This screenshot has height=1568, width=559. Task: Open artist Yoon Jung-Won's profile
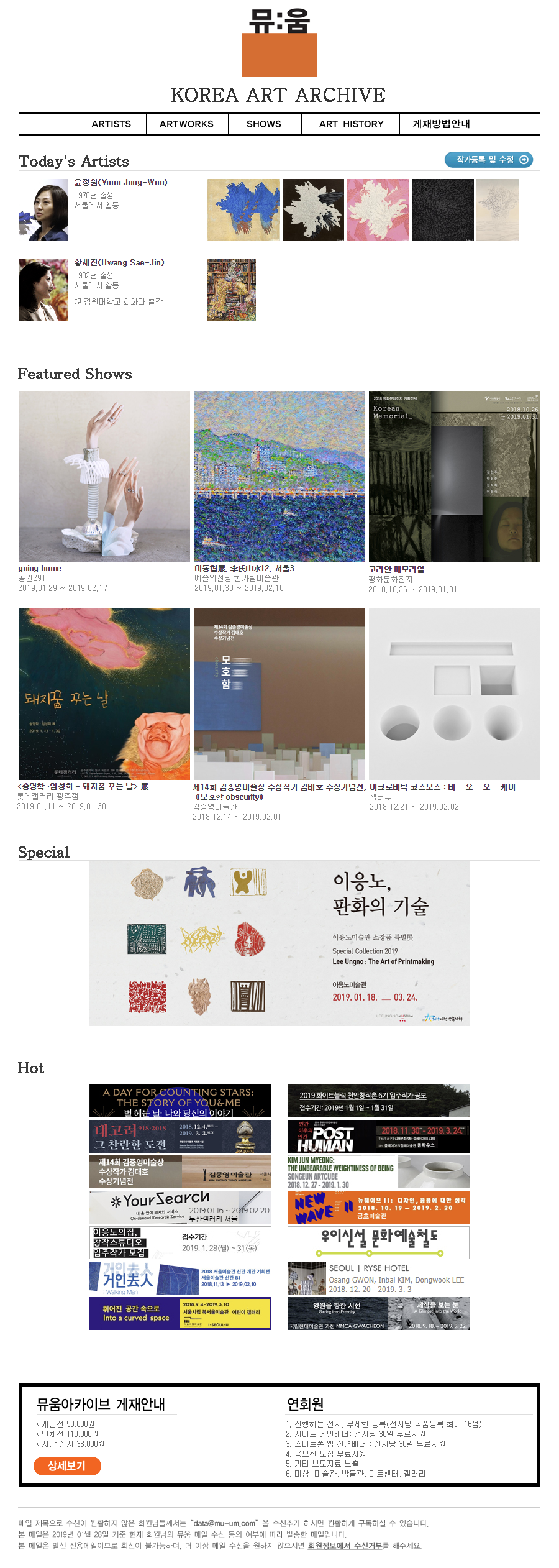click(x=120, y=182)
